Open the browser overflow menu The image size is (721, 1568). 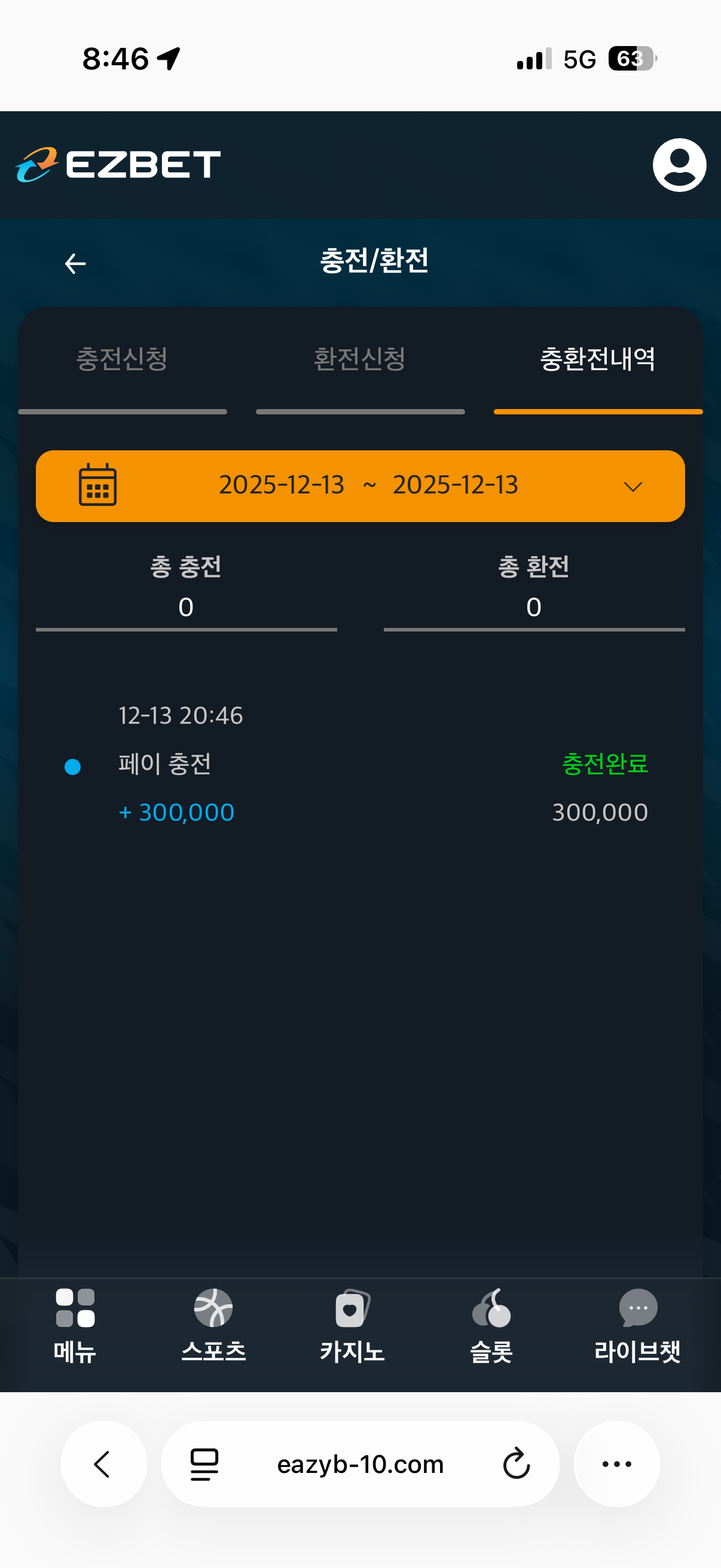click(x=616, y=1464)
